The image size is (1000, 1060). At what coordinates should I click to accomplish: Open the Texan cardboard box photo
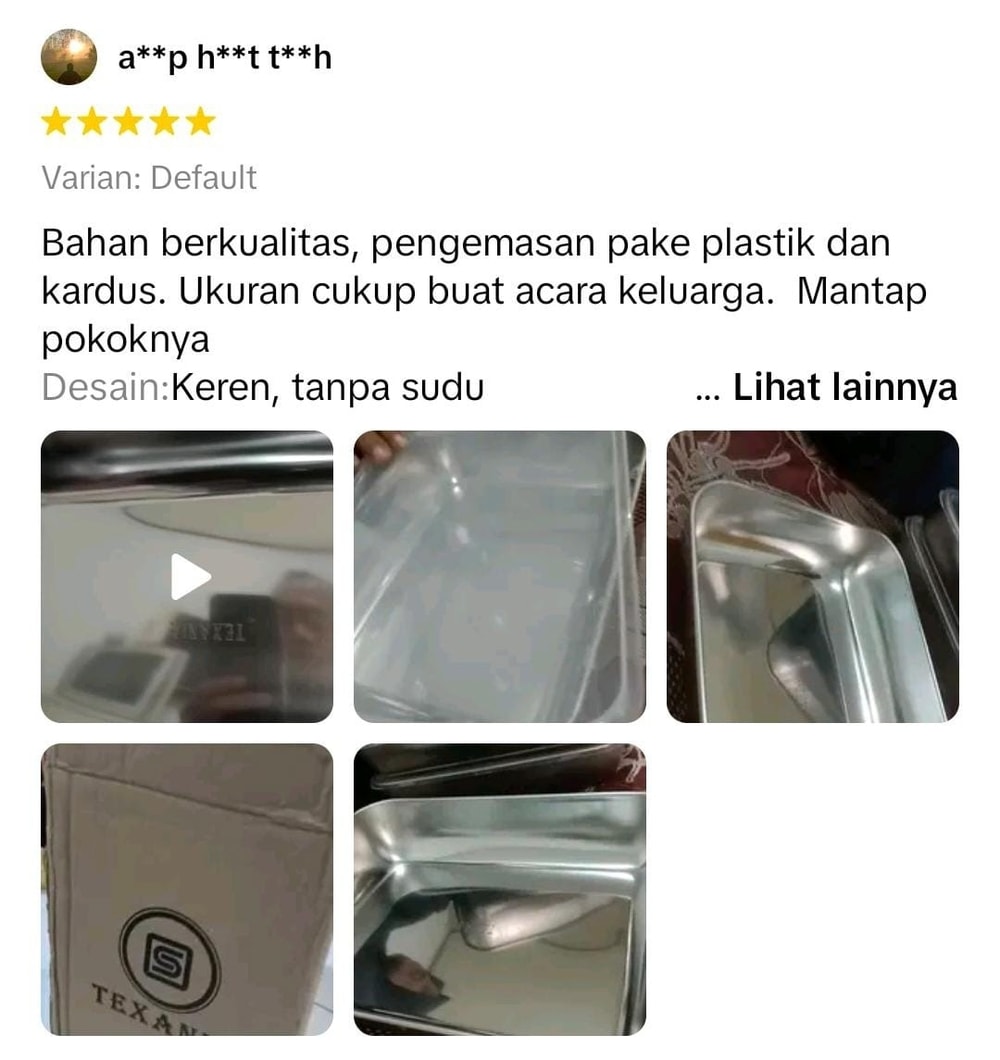(187, 889)
